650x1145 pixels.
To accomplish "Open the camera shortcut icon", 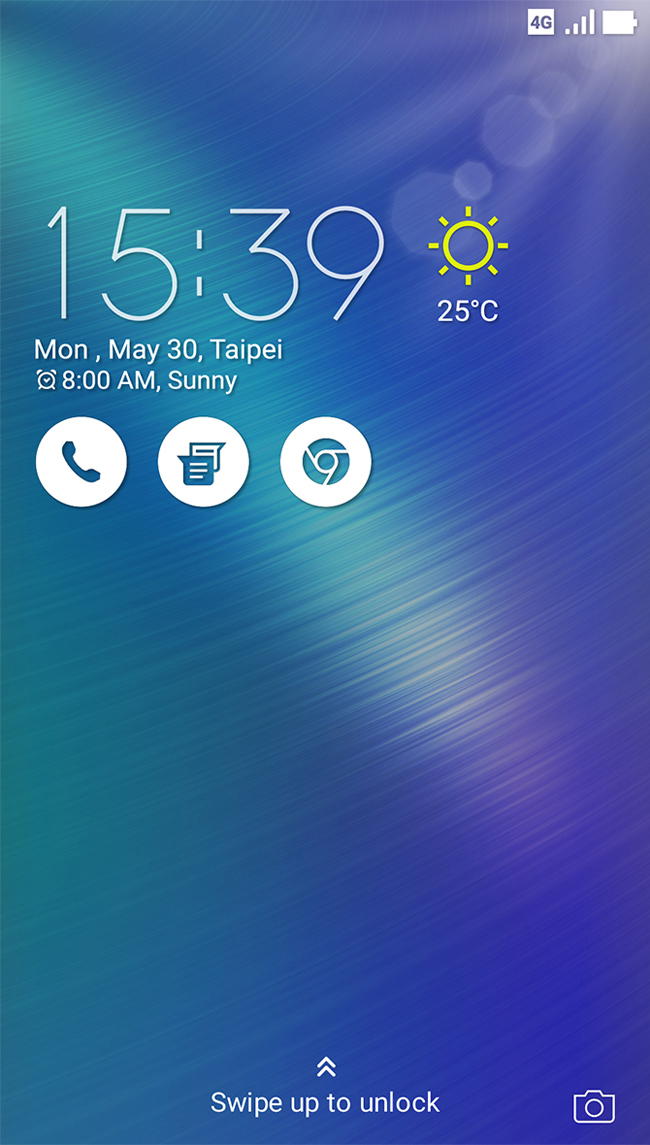I will coord(594,1106).
